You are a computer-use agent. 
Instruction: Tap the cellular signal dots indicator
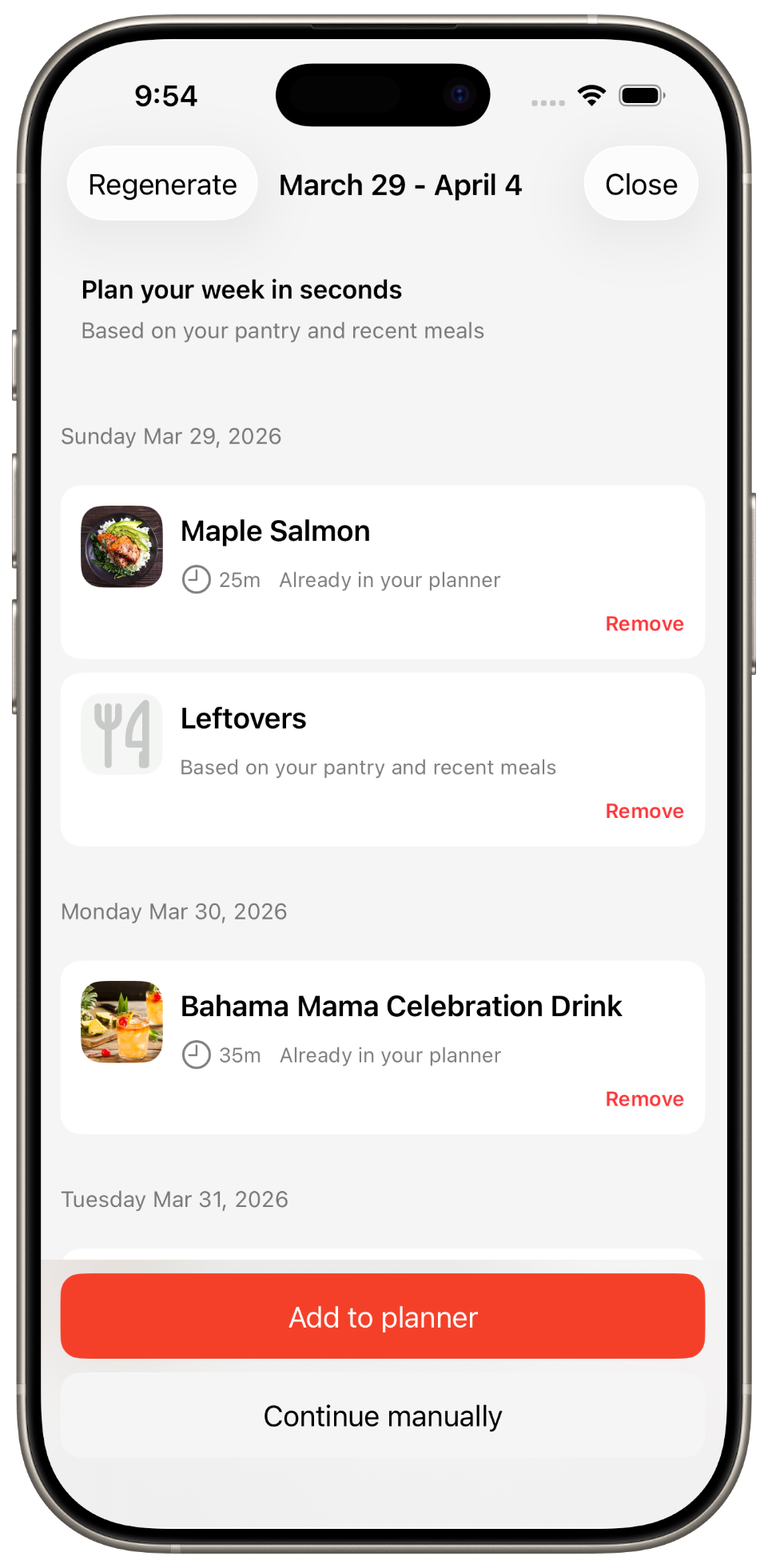point(548,97)
